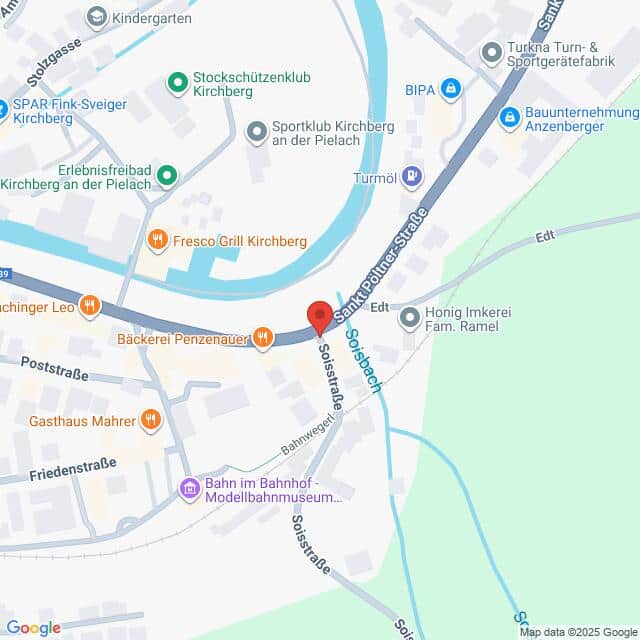Open the Stockschützenklub Kirchberg marker

[x=178, y=81]
